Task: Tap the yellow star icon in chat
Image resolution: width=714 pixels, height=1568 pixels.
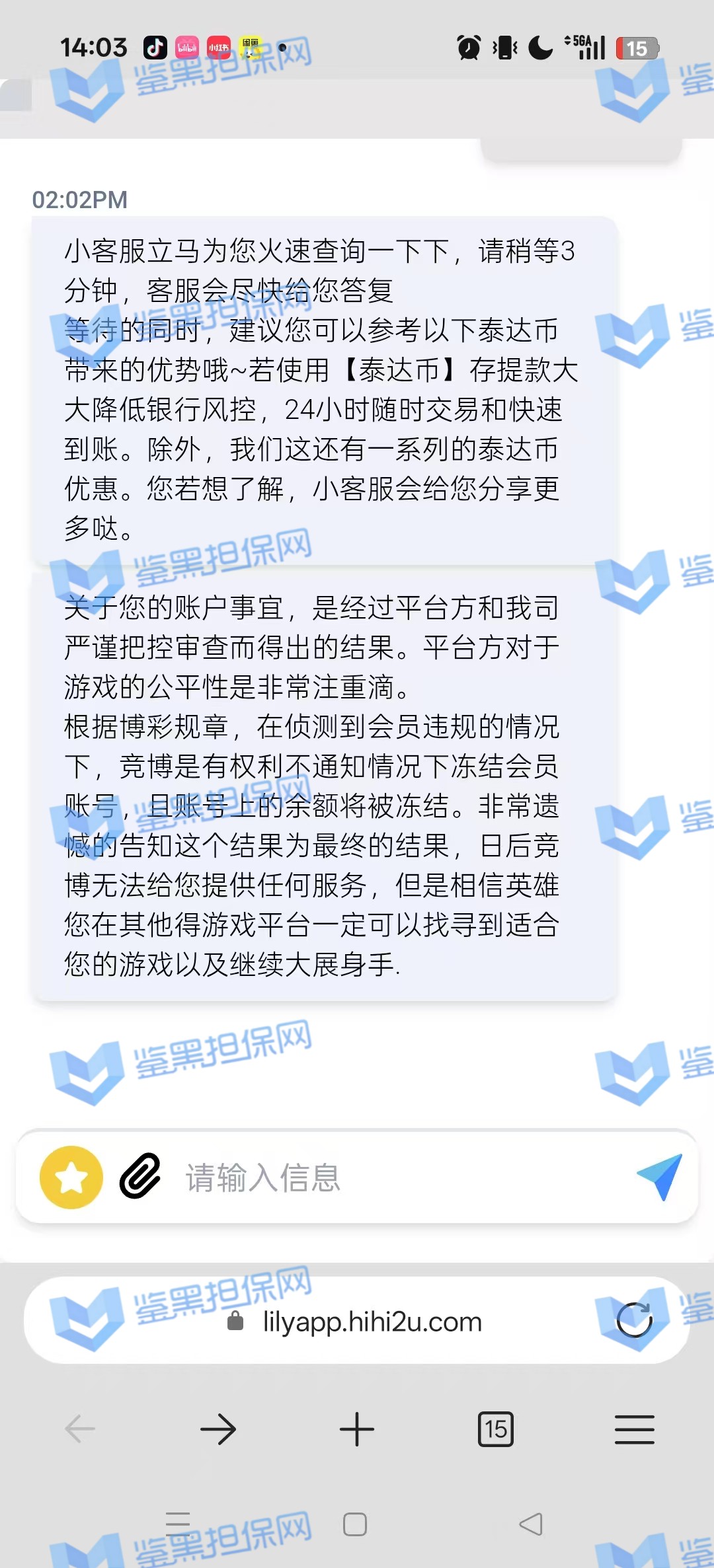Action: (x=71, y=1177)
